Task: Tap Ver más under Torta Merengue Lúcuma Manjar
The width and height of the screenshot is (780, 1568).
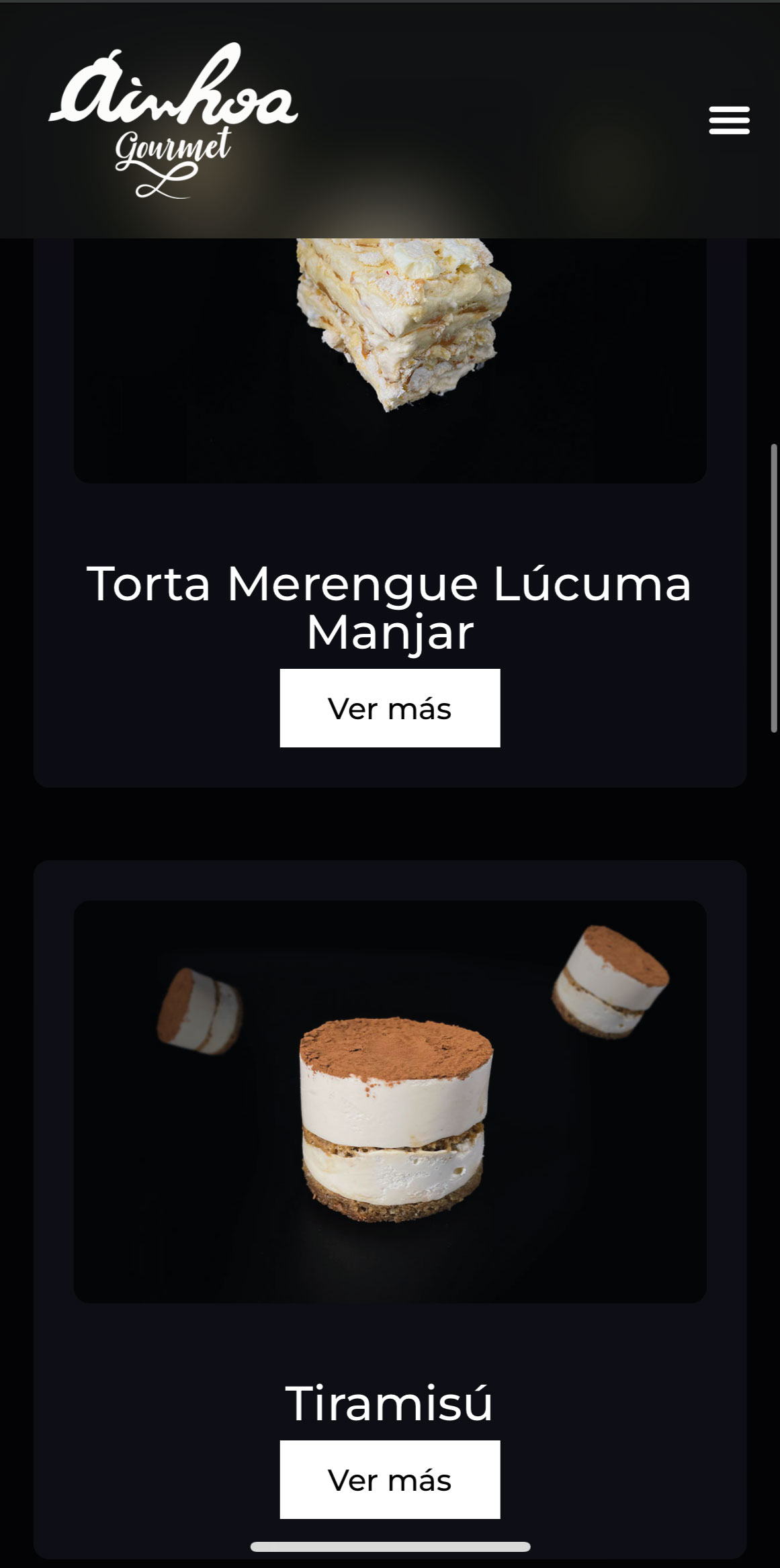Action: (390, 708)
